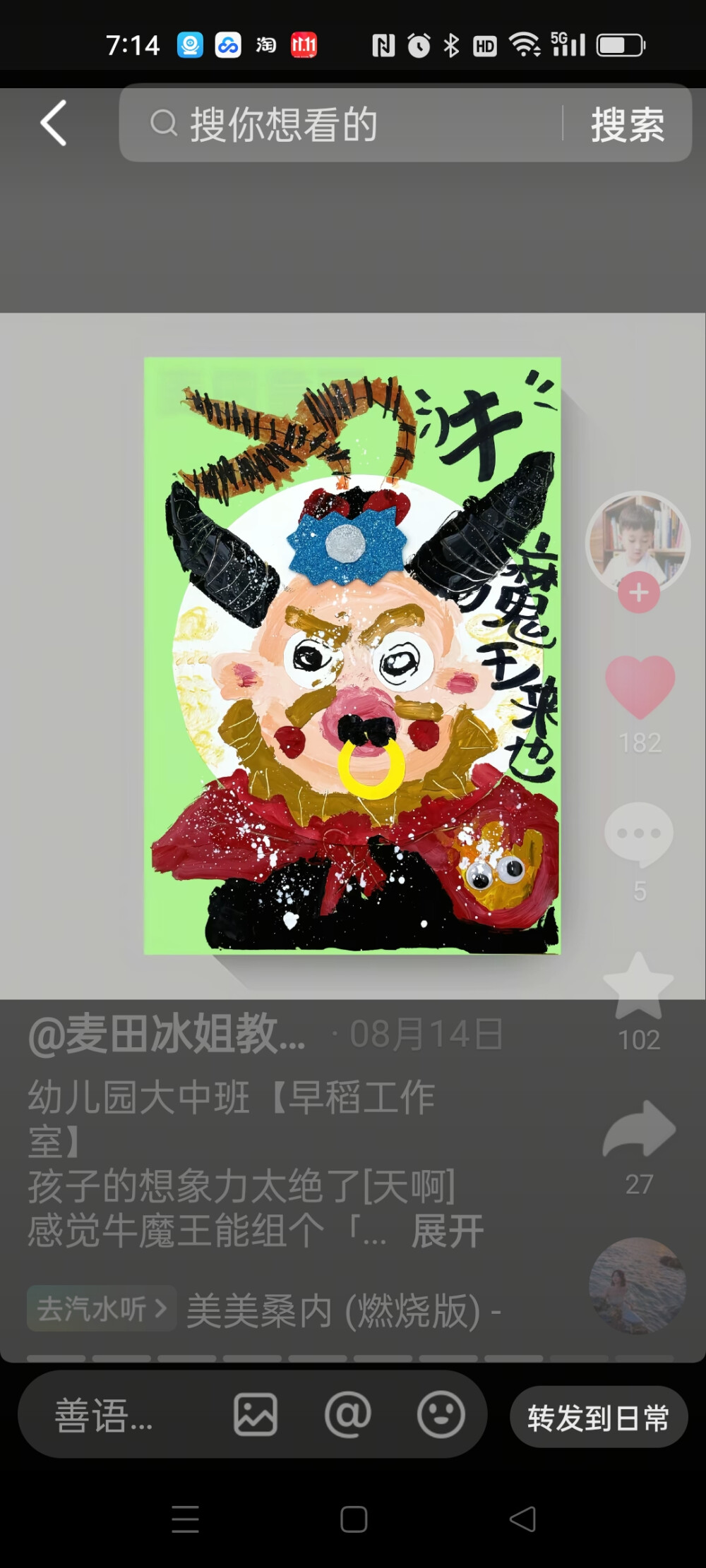Image resolution: width=706 pixels, height=1568 pixels.
Task: Tap 转发到日常 button
Action: (x=599, y=1417)
